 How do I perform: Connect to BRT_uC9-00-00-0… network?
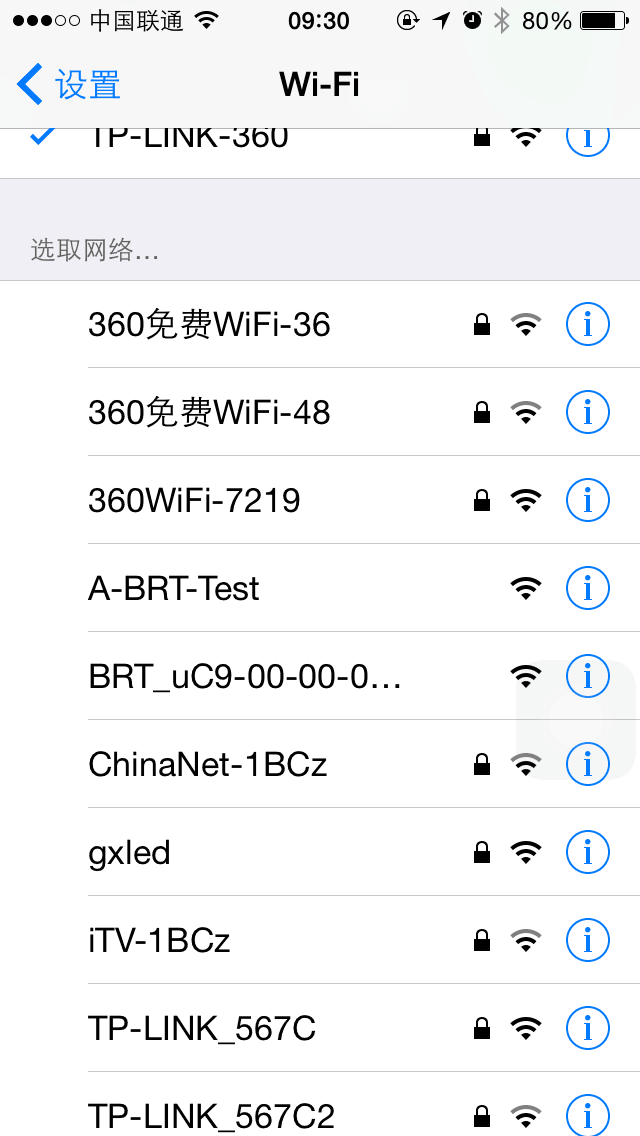point(245,676)
